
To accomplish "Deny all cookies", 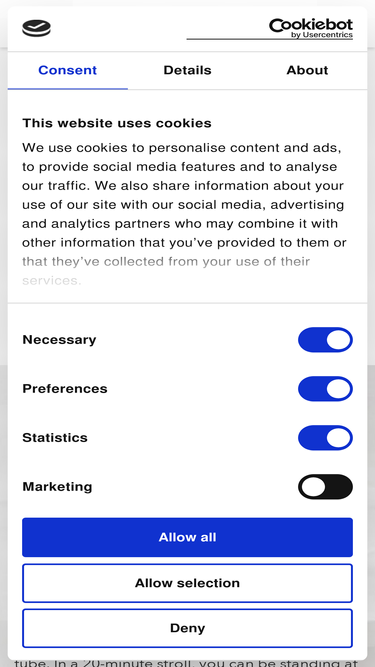I will tap(188, 628).
